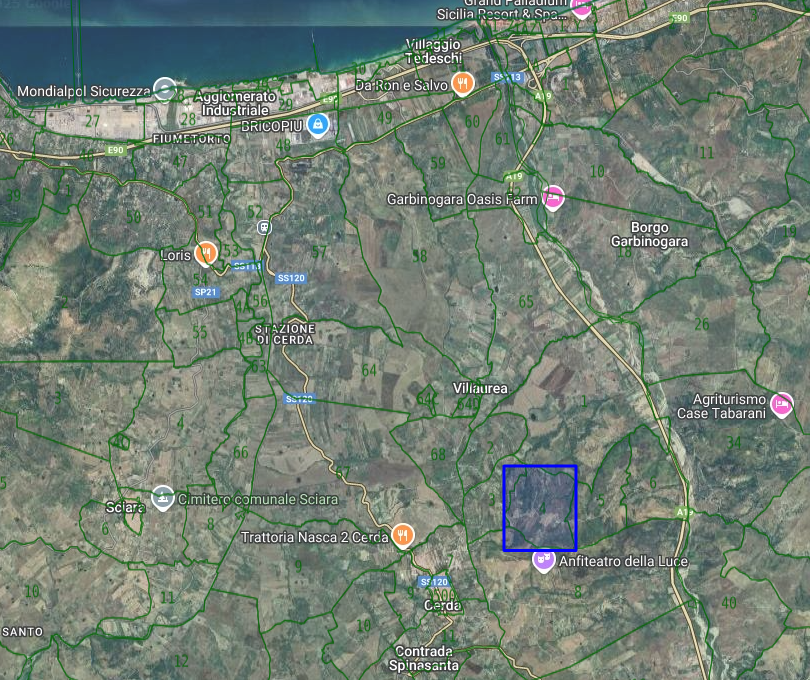Tap the Agriturismo Case Tabarani lodging pin
810x680 pixels.
pyautogui.click(x=783, y=404)
